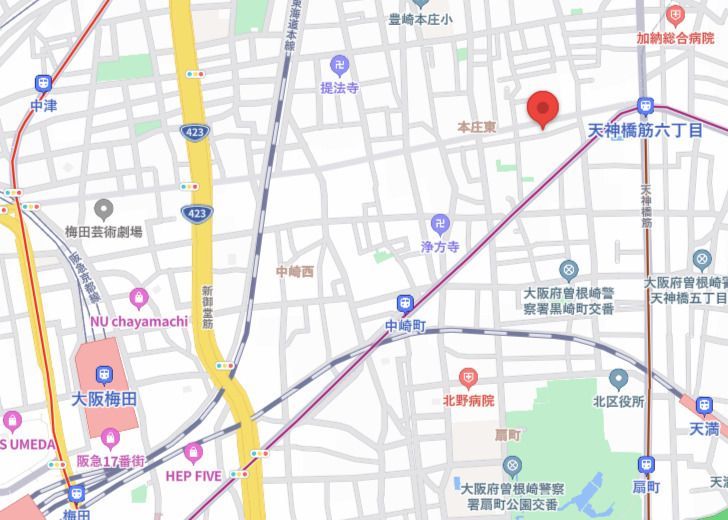Open 浄方寺 temple marker
The width and height of the screenshot is (728, 520).
(x=439, y=224)
